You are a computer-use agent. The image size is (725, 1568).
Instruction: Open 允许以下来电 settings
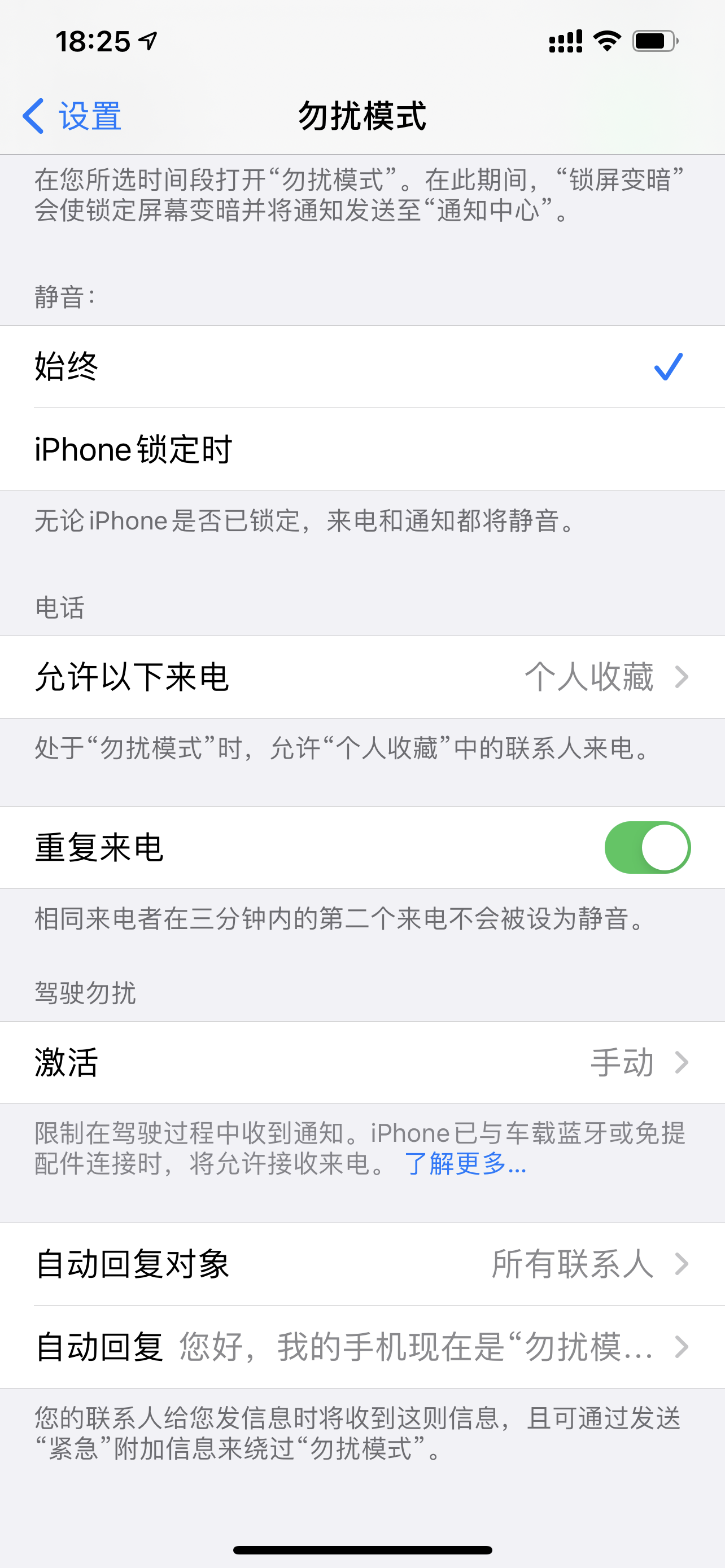362,677
